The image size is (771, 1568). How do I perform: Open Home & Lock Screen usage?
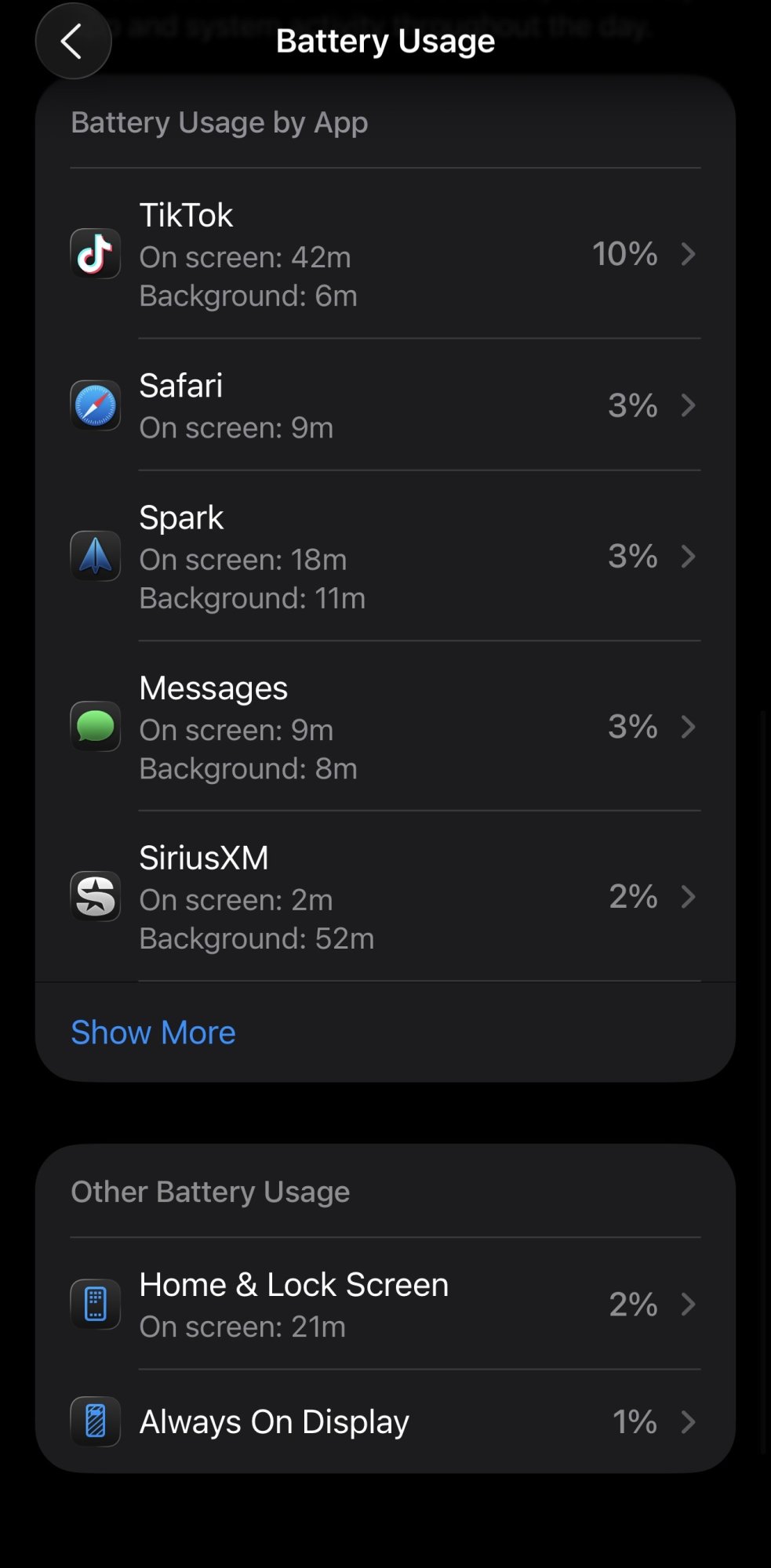click(384, 1305)
